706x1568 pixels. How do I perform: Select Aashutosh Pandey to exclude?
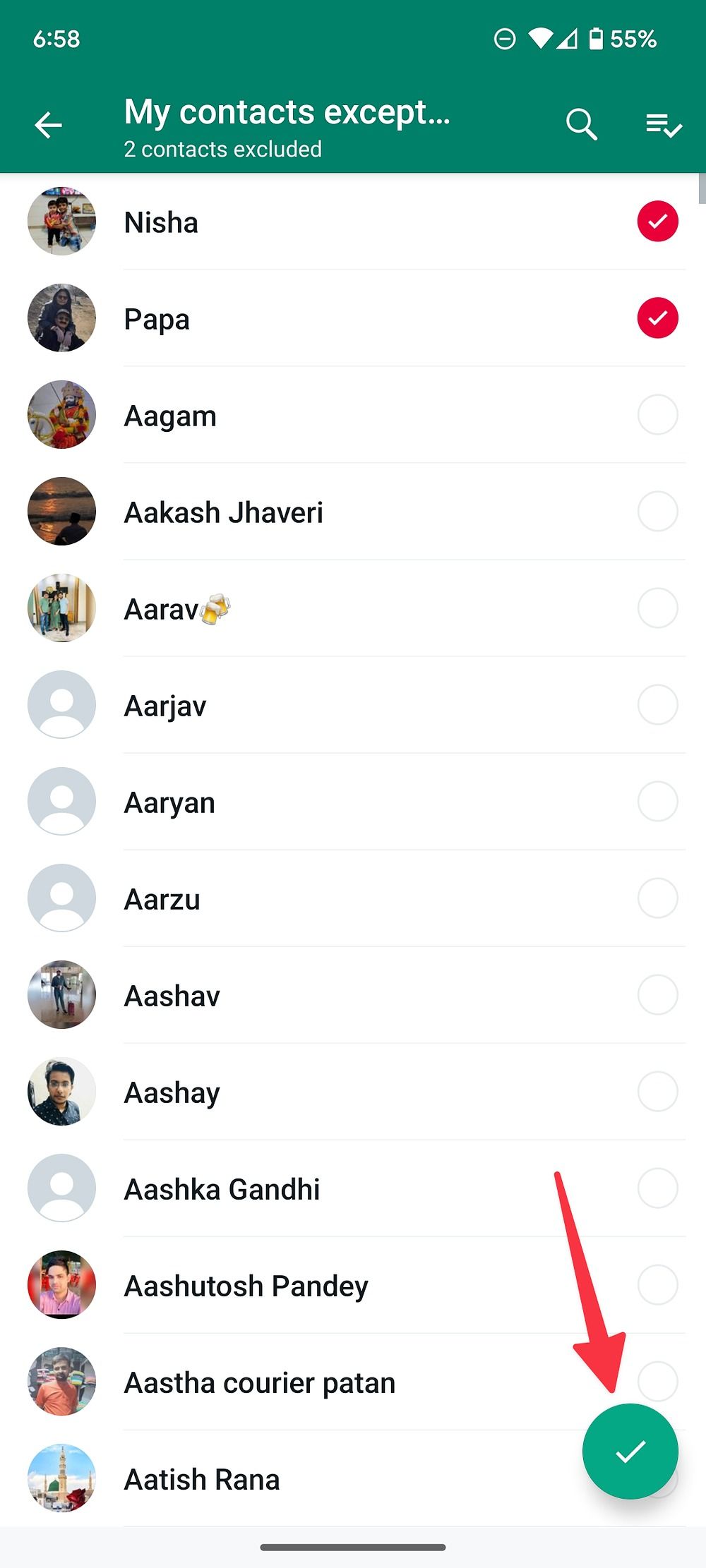353,1285
